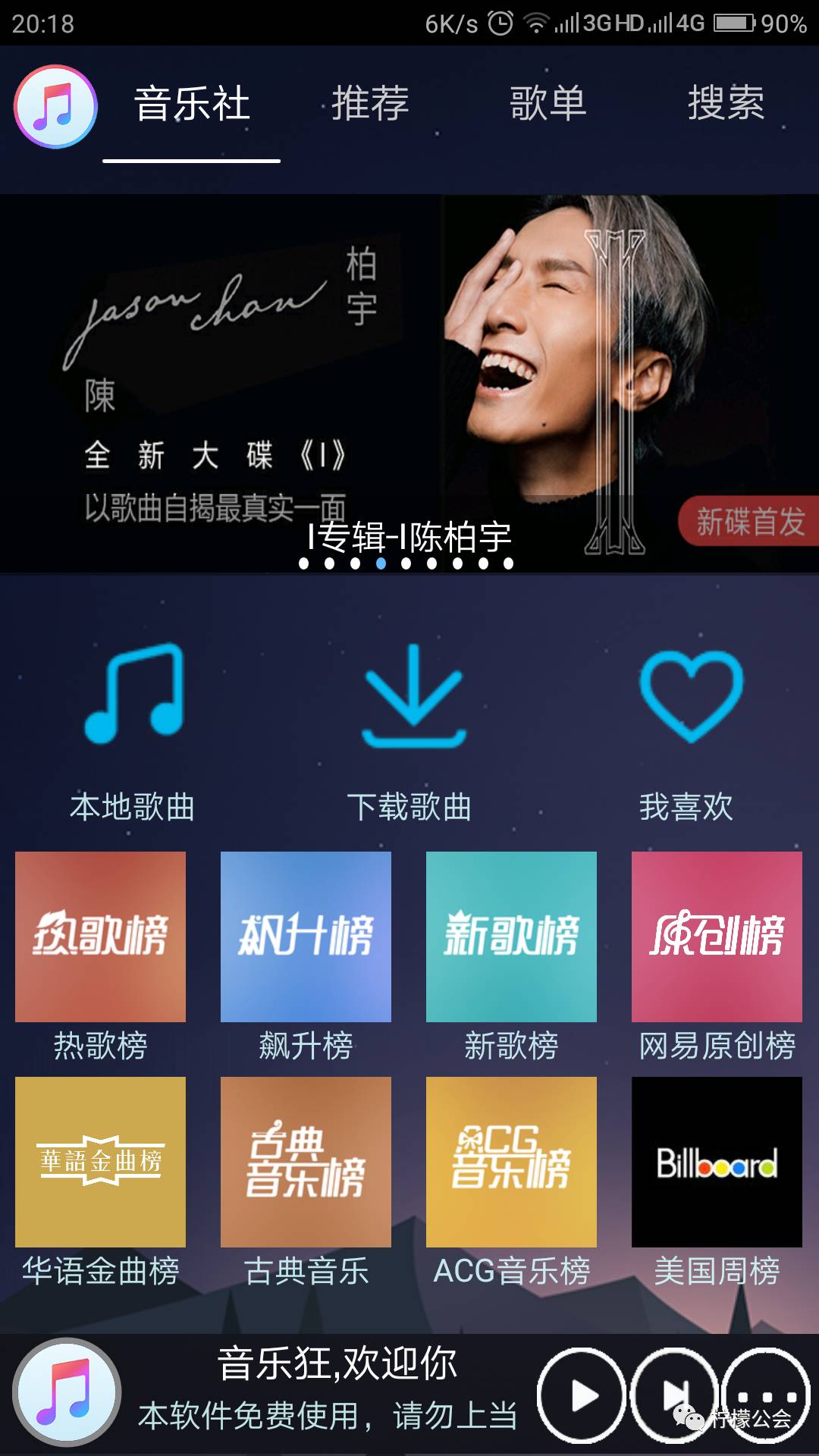View the 新歌榜 chart
The height and width of the screenshot is (1456, 819).
pos(512,937)
